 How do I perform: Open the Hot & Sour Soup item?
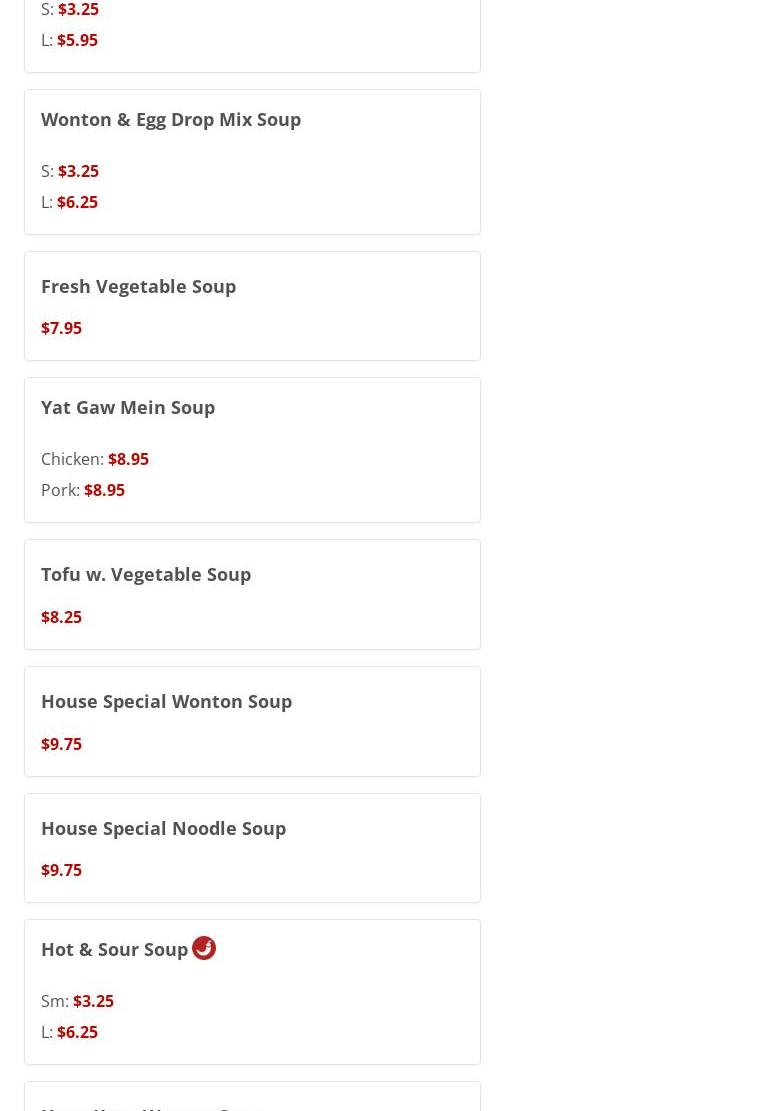pos(115,950)
